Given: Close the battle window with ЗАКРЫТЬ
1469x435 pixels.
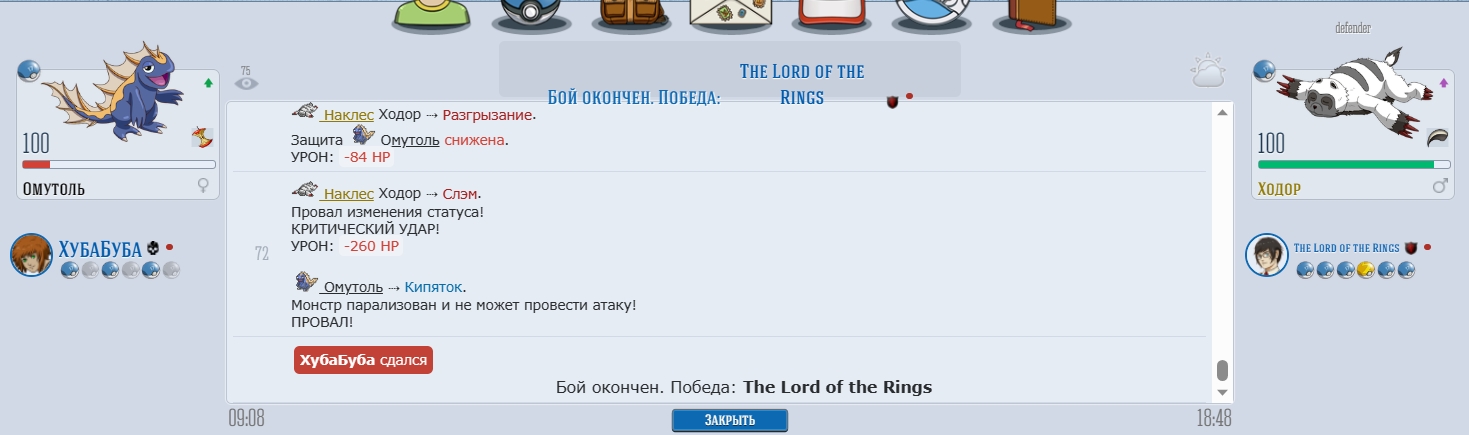Looking at the screenshot, I should point(729,420).
